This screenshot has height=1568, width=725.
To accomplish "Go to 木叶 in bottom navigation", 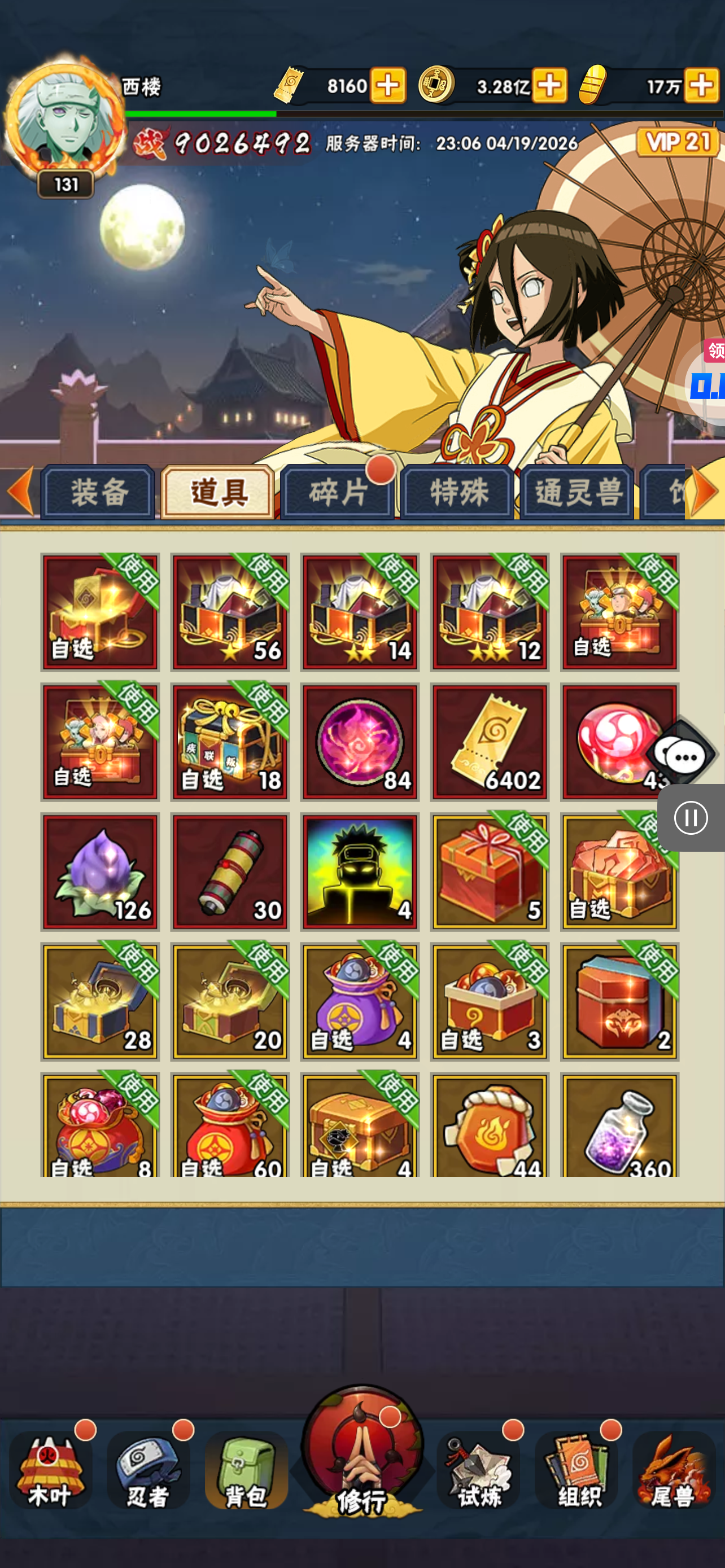I will (50, 1470).
